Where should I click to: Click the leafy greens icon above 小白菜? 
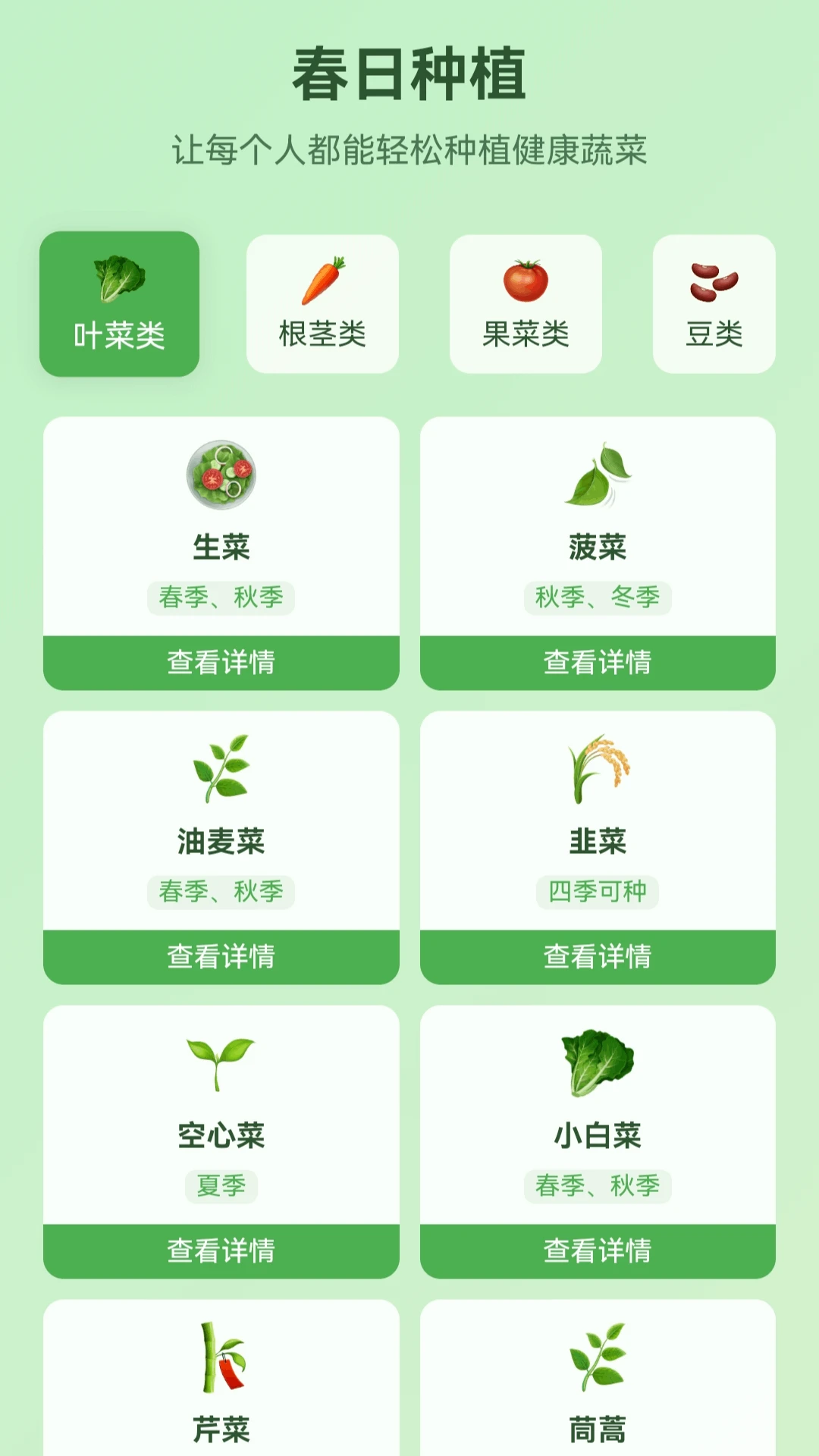click(596, 1062)
